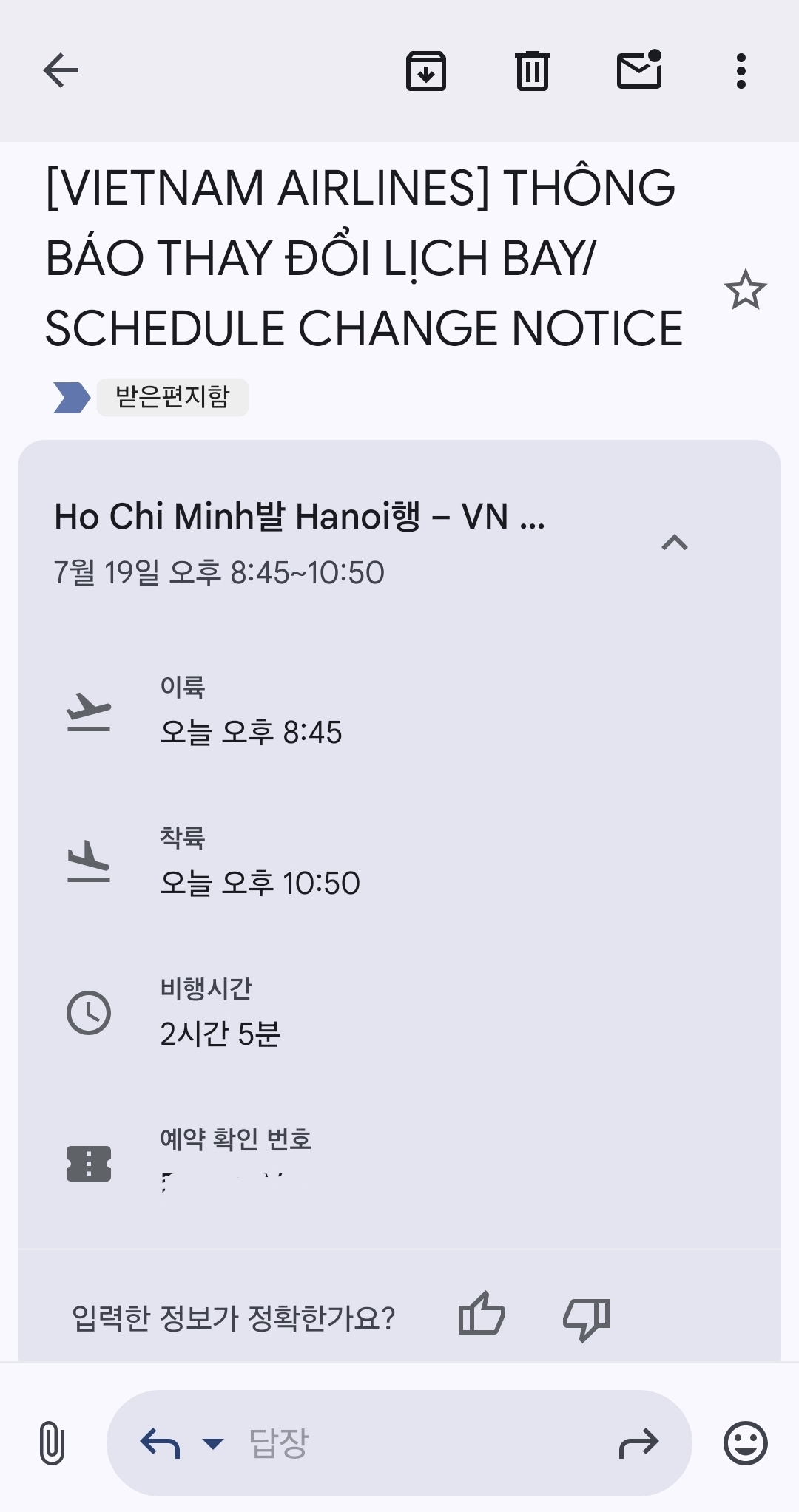Viewport: 799px width, 1512px height.
Task: Open the more options menu
Action: point(741,71)
